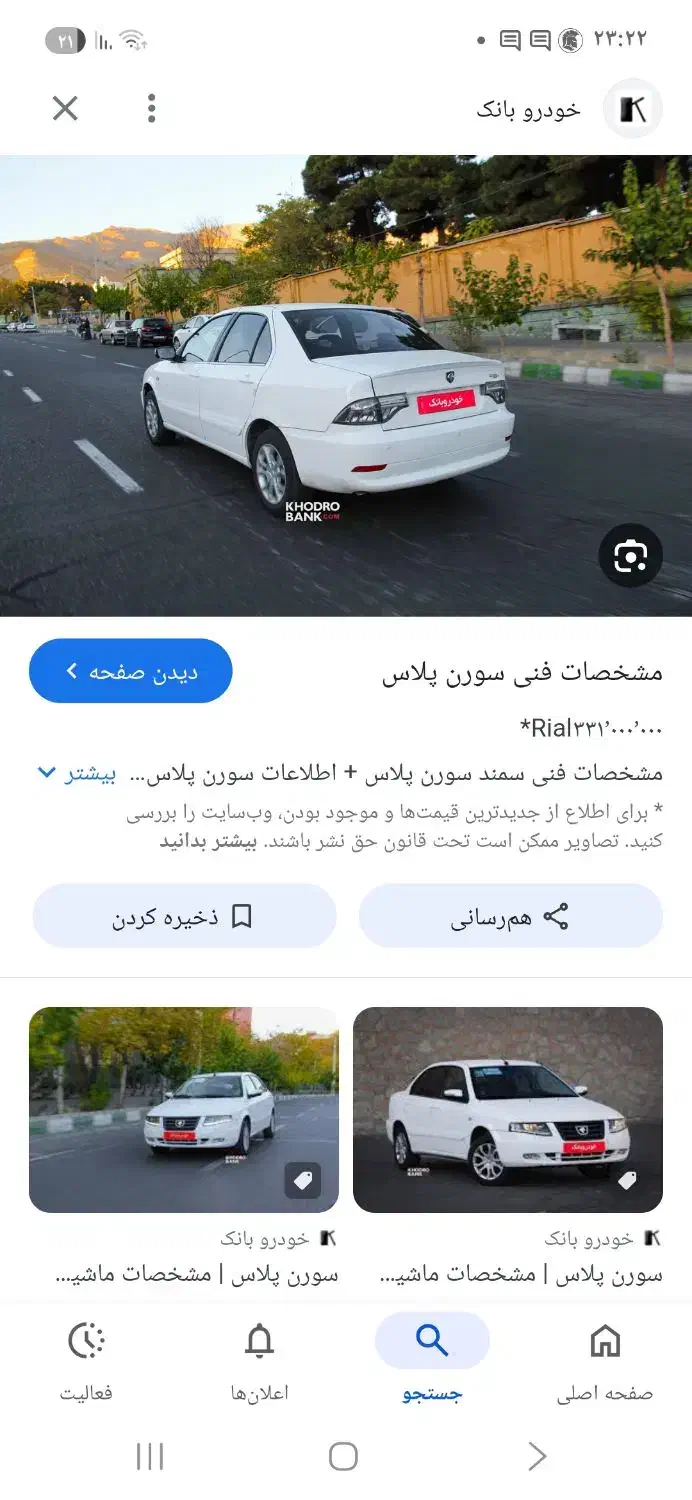Open the related Soren Plus car on the tree-lined street
This screenshot has height=1500, width=692.
click(184, 1110)
